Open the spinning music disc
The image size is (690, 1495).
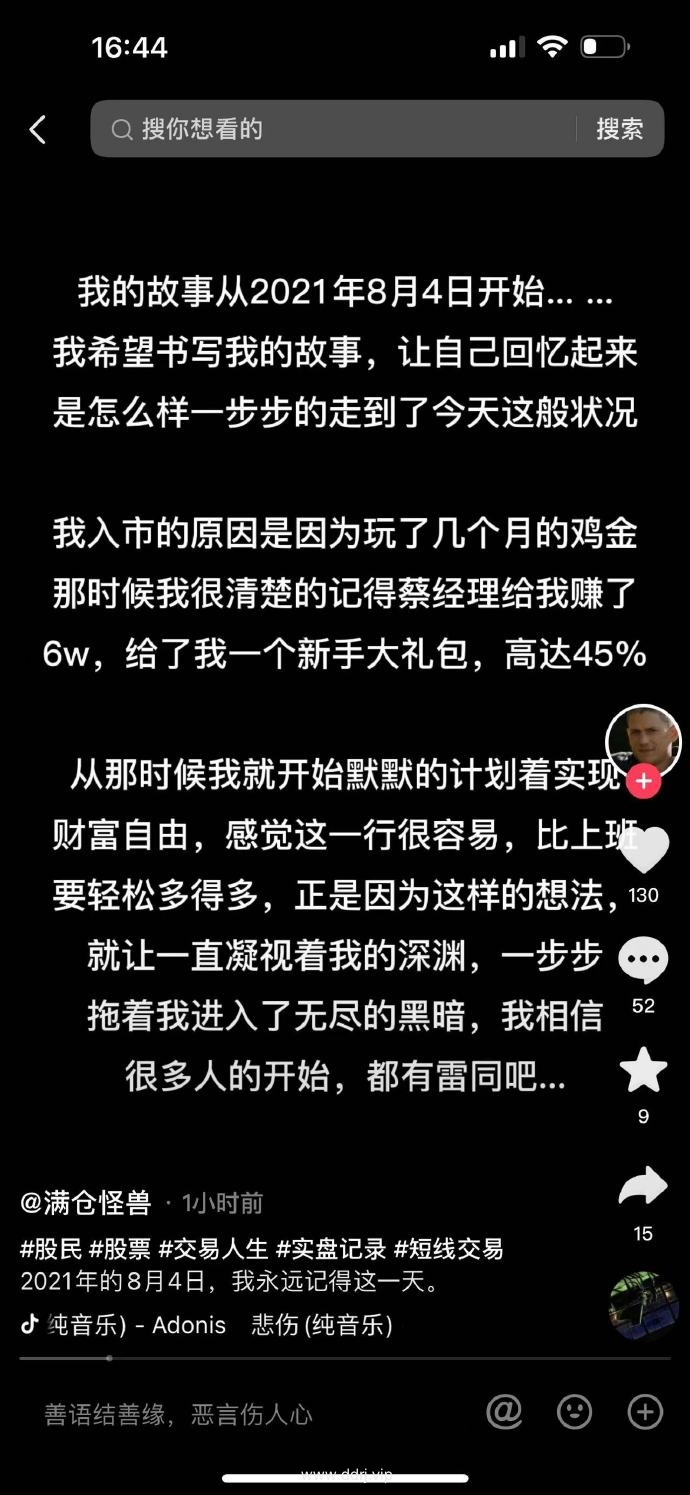(643, 1305)
